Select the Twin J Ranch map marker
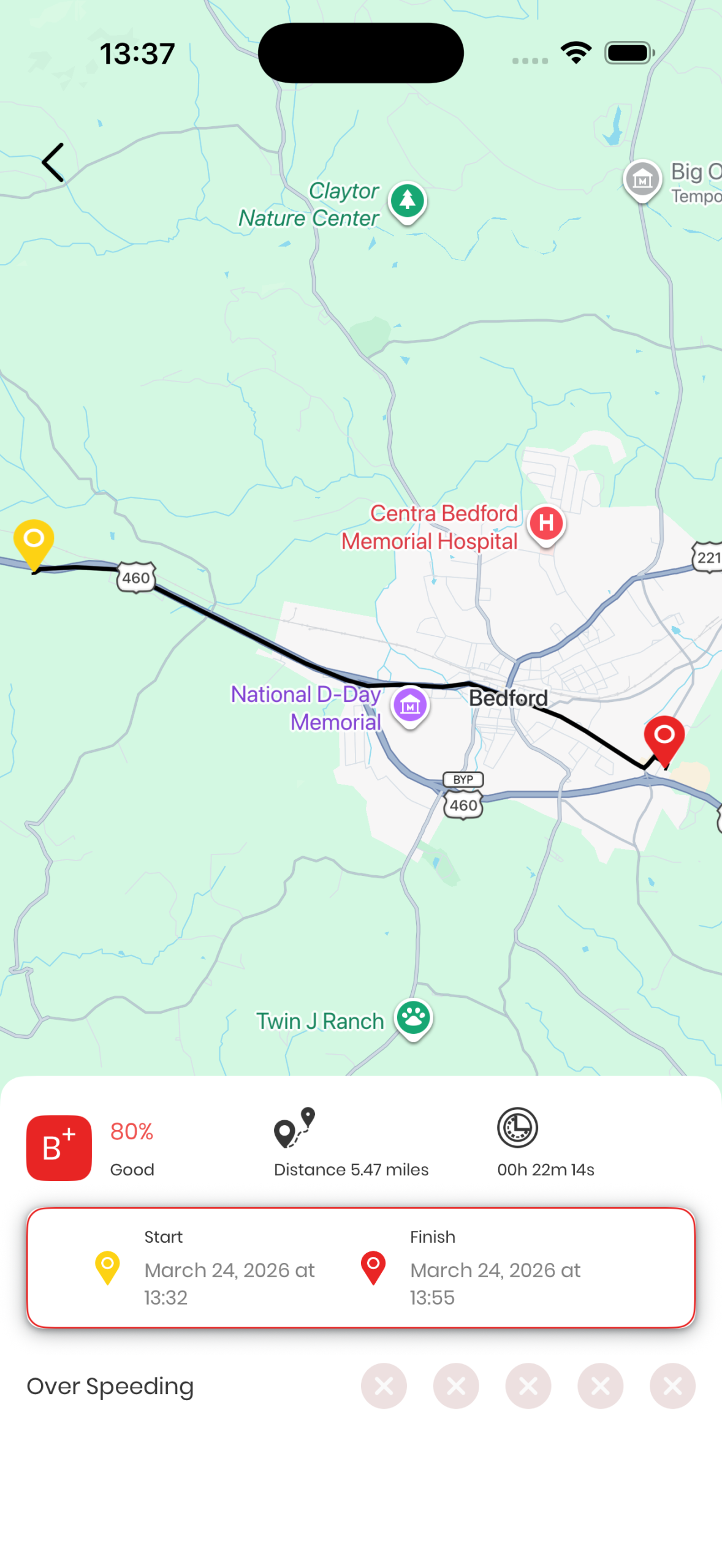 pyautogui.click(x=414, y=1017)
